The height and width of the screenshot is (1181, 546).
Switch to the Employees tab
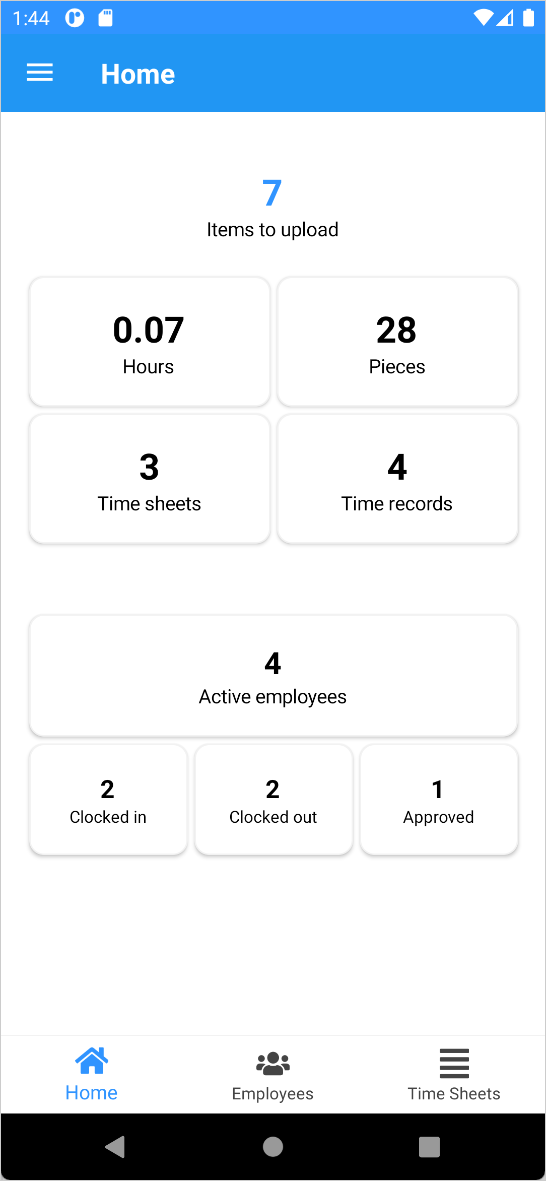coord(273,1075)
